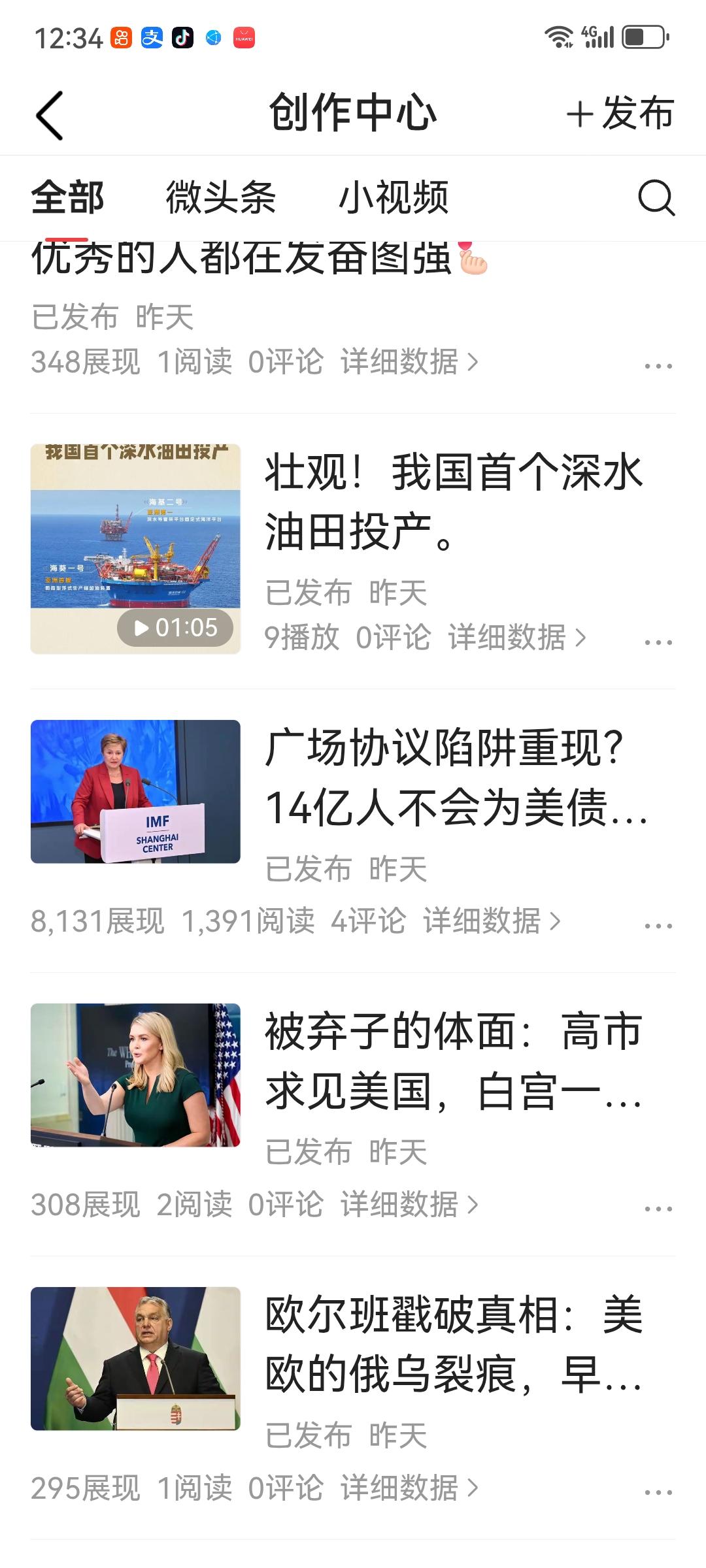Tap 发布 to publish new content
706x1568 pixels.
[620, 114]
